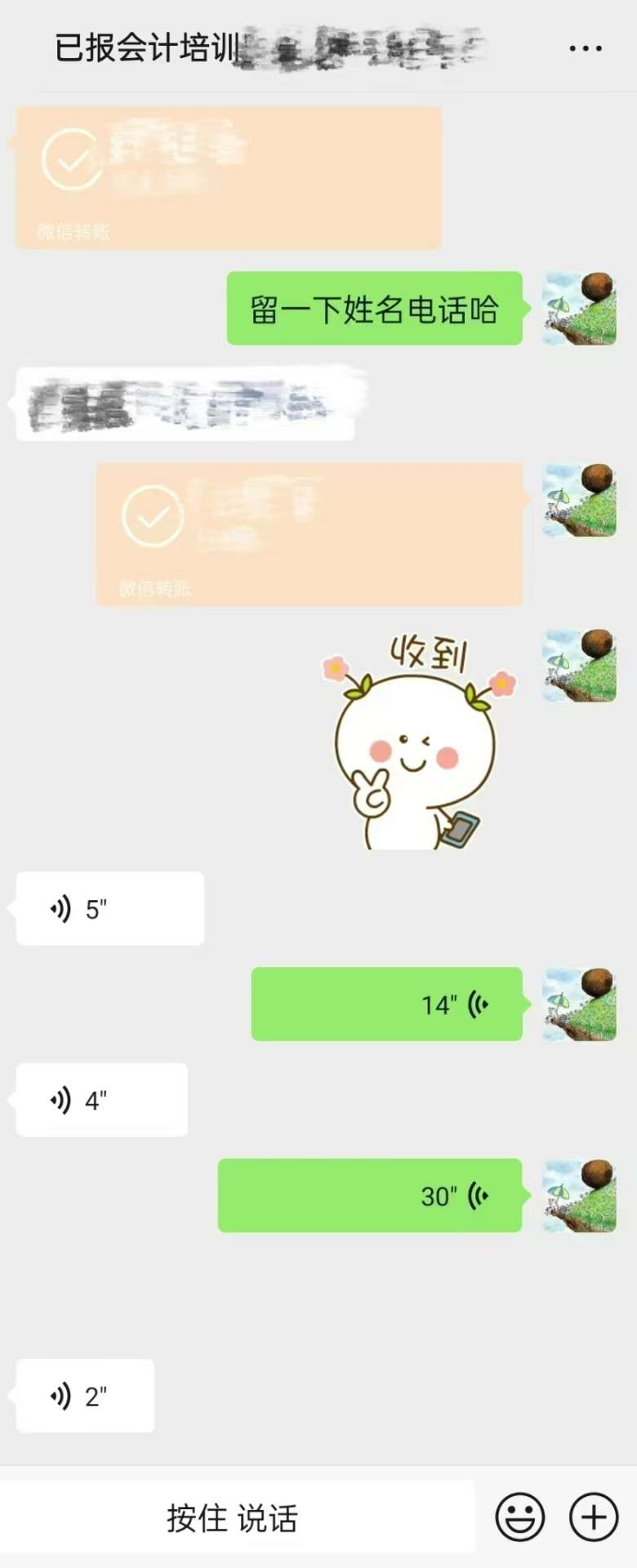The image size is (637, 1568).
Task: Open the sent 微信转账 transfer card
Action: click(x=309, y=534)
